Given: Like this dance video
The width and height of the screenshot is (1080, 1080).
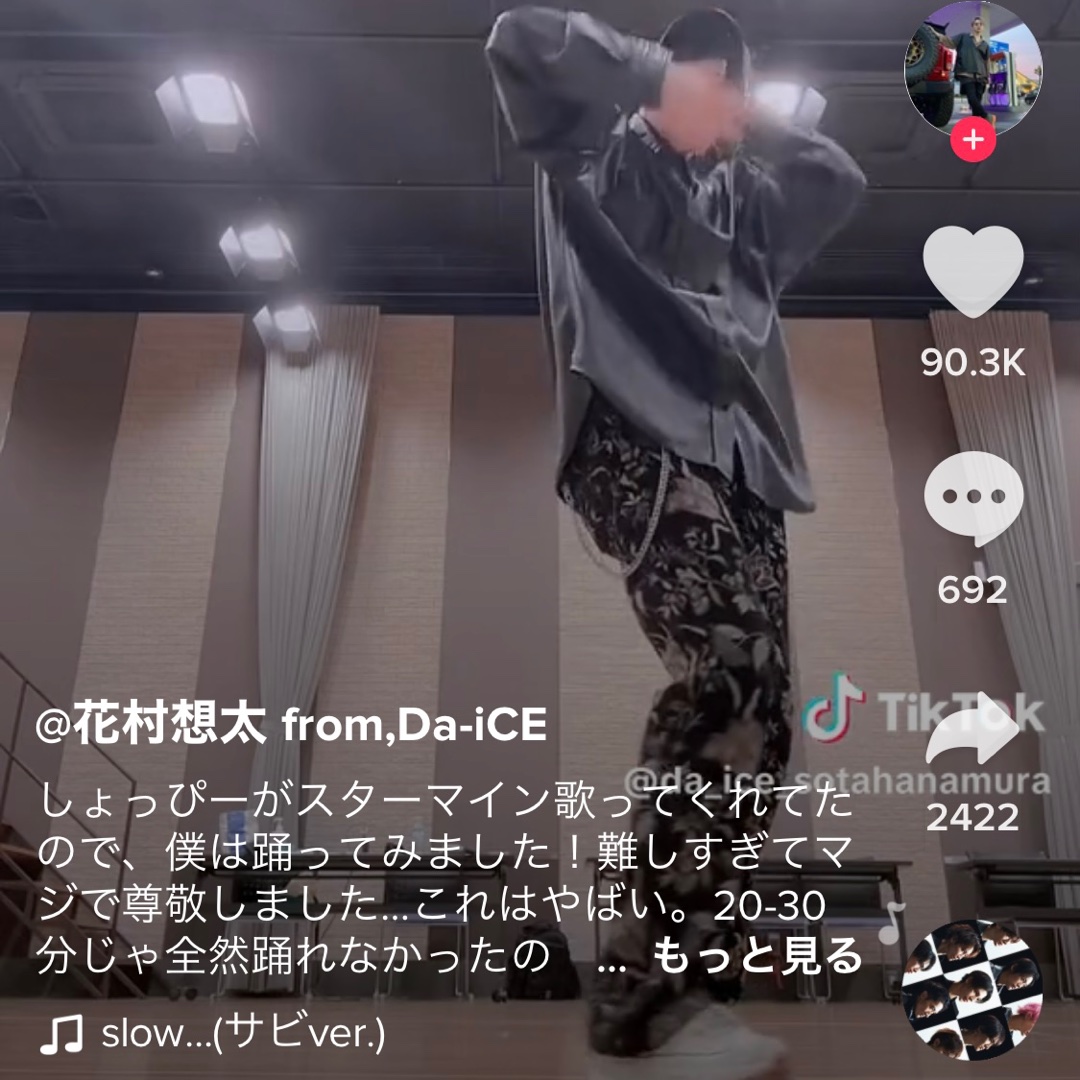Looking at the screenshot, I should [x=972, y=273].
